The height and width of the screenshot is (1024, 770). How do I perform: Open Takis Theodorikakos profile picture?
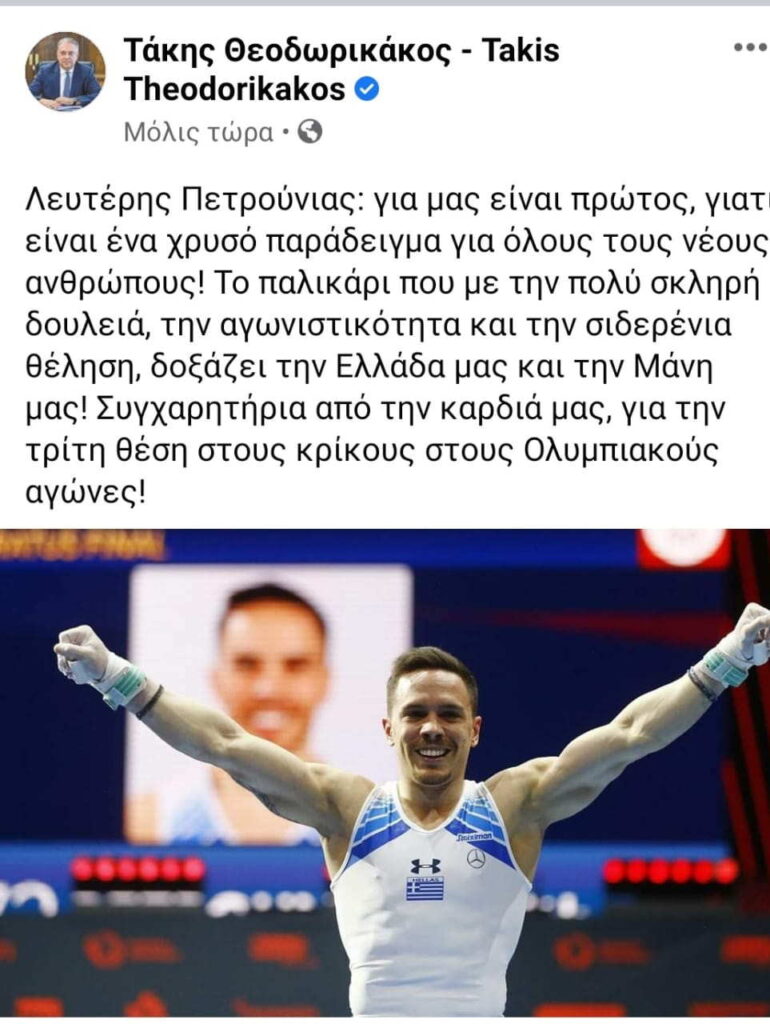(x=65, y=71)
